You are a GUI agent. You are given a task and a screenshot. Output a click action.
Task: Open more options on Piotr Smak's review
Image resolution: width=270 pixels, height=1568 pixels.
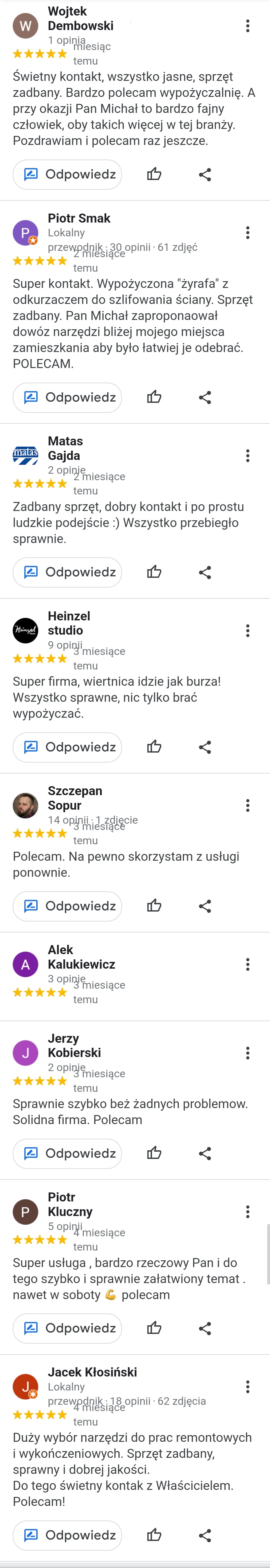point(247,233)
